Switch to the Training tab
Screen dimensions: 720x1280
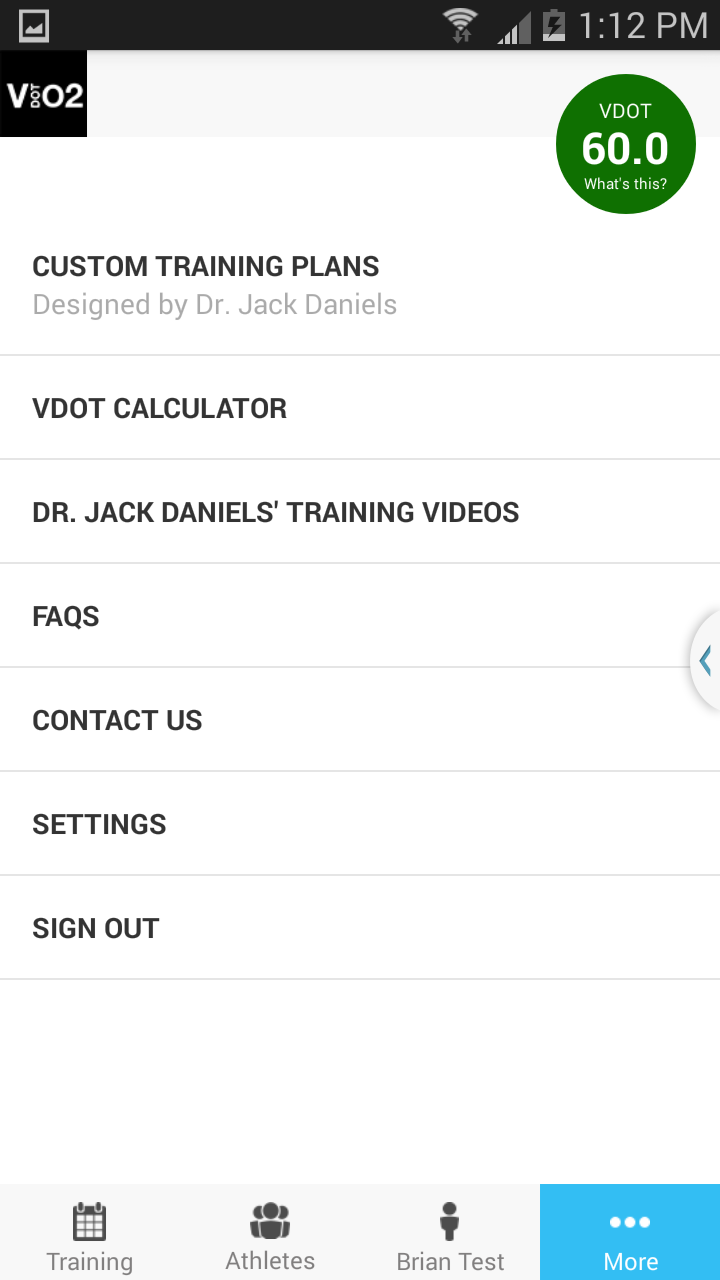[90, 1232]
